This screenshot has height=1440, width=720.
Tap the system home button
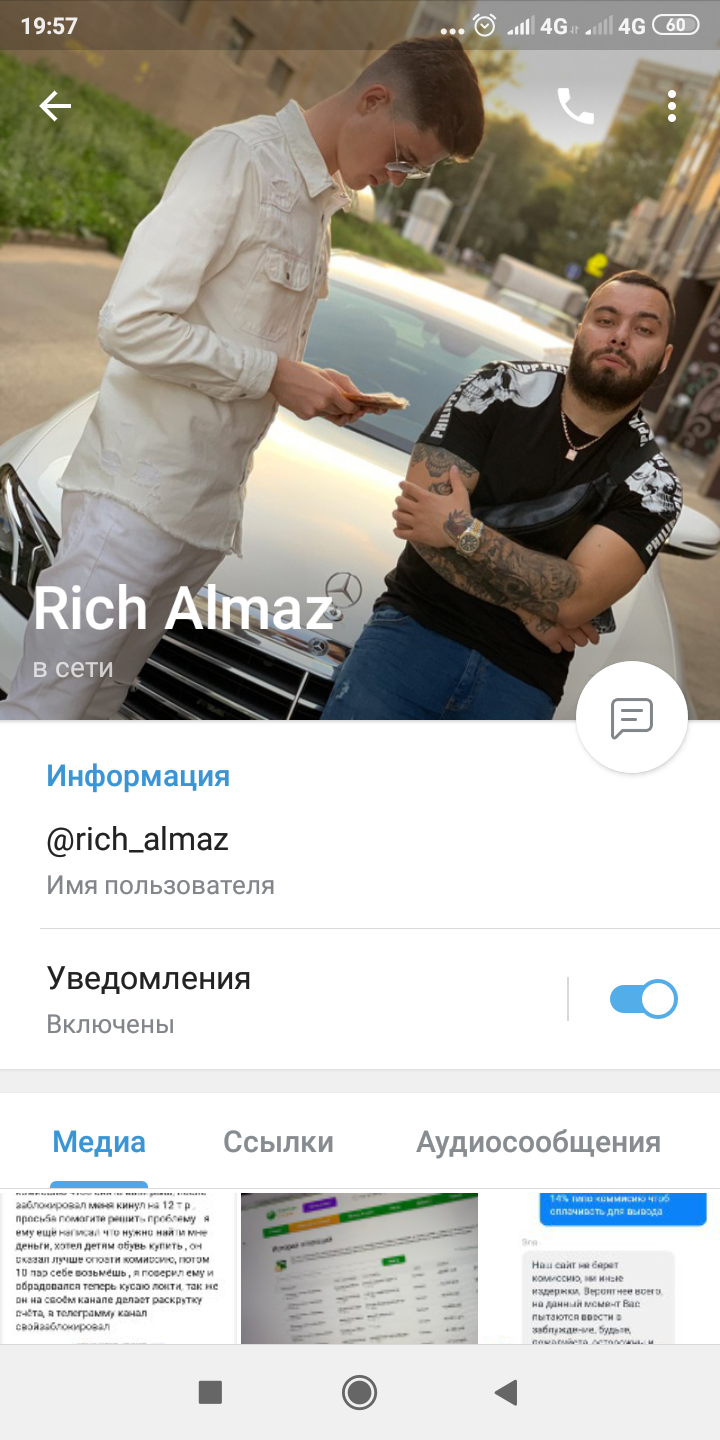(x=359, y=1392)
